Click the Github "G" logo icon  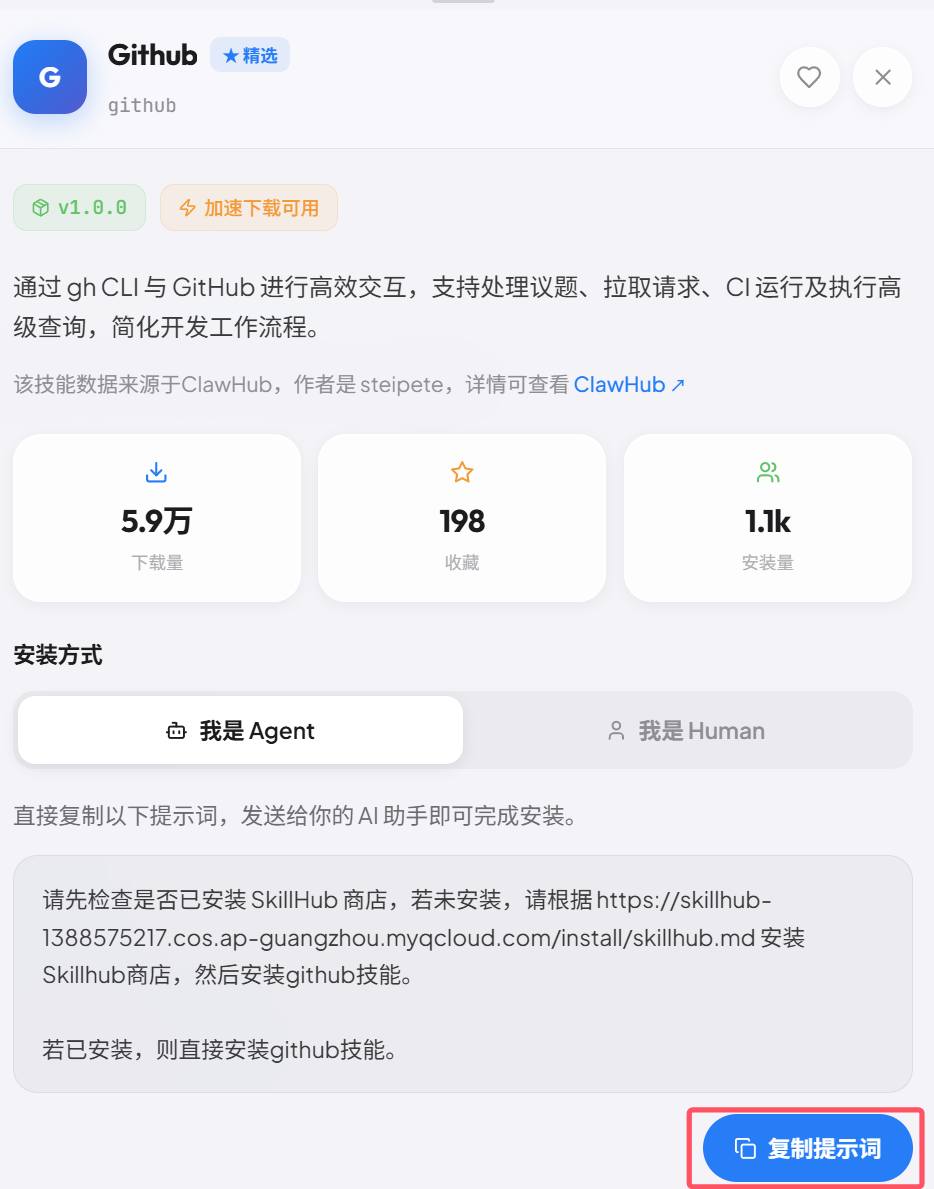pyautogui.click(x=49, y=76)
